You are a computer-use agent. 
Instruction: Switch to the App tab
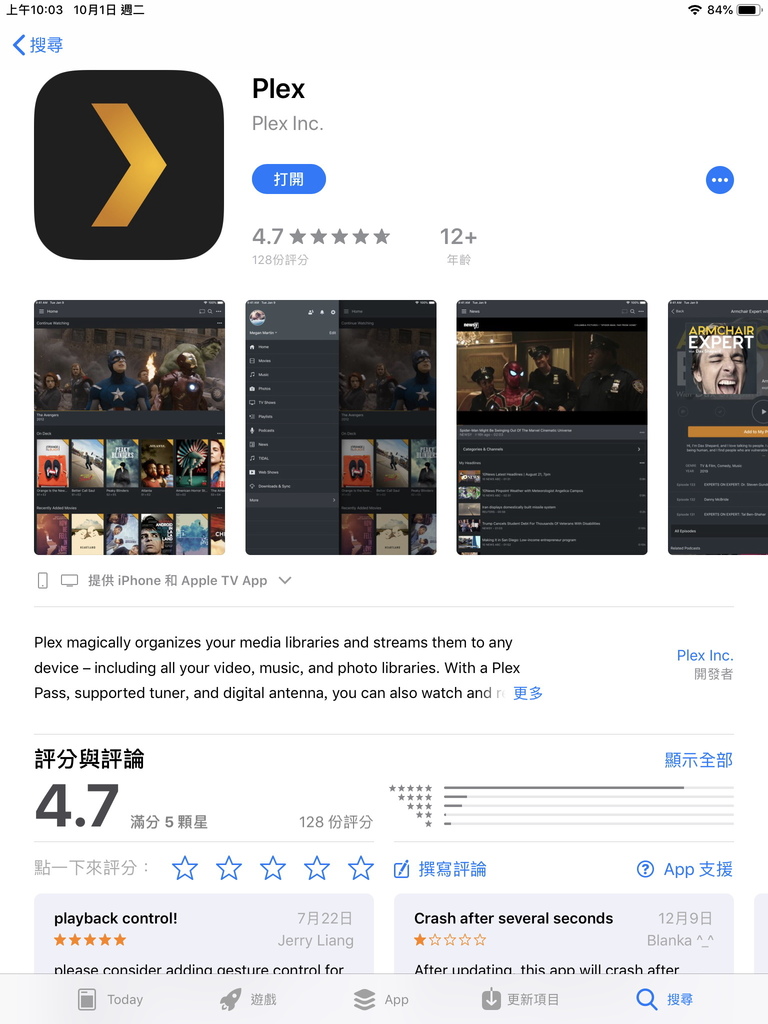coord(382,999)
